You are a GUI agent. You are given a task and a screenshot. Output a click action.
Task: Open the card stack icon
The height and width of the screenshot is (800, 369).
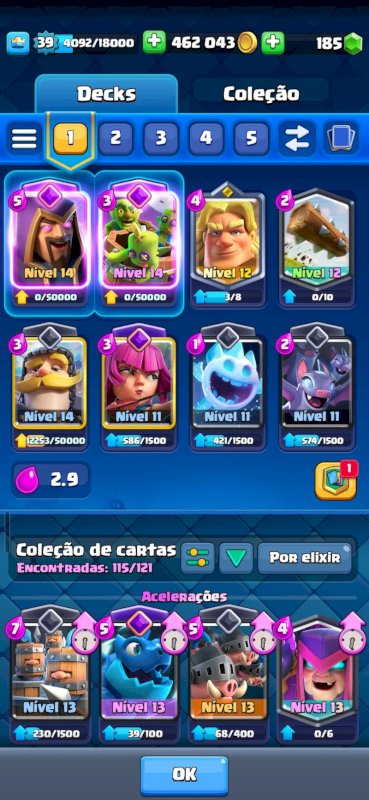point(341,138)
